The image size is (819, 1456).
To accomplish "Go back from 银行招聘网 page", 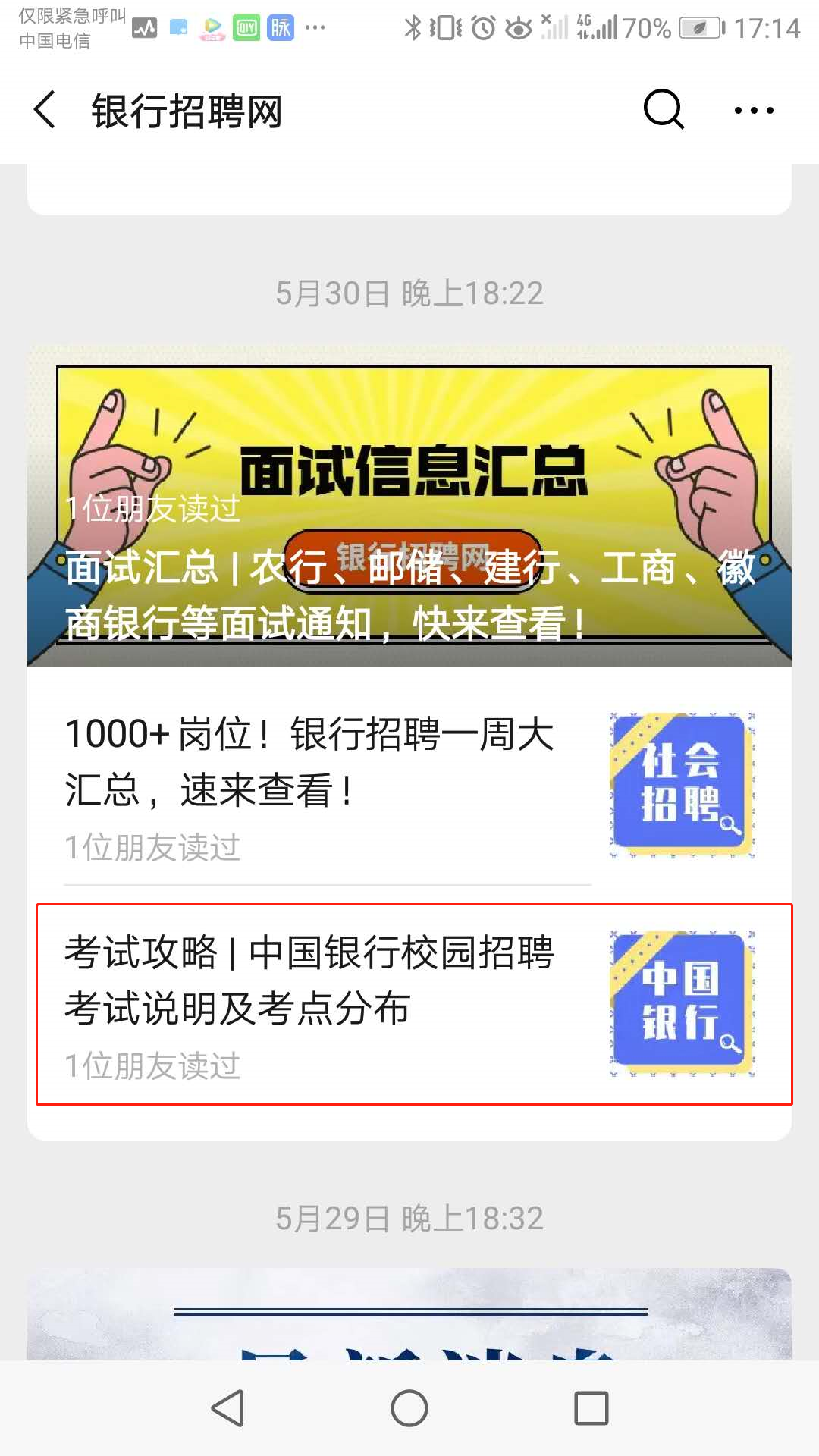I will [45, 111].
